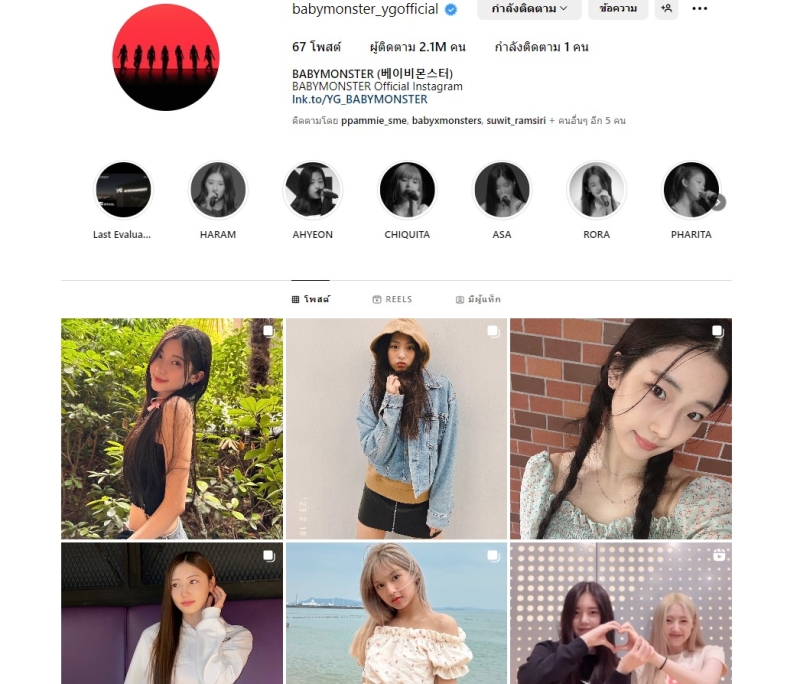Screen dimensions: 800x684
Task: Open the beach photo post
Action: coord(396,613)
